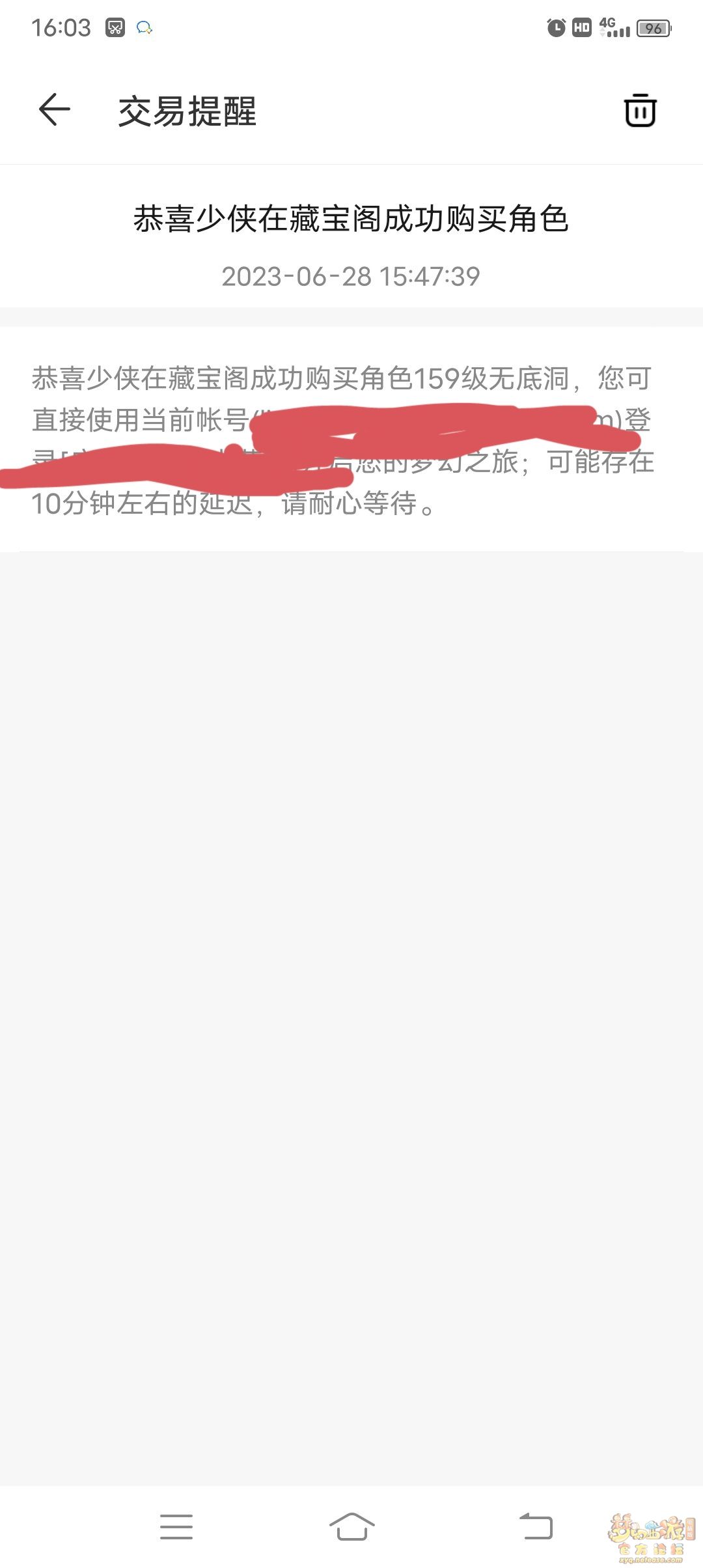Open recent apps from navigation bar
This screenshot has width=703, height=1568.
click(176, 1526)
